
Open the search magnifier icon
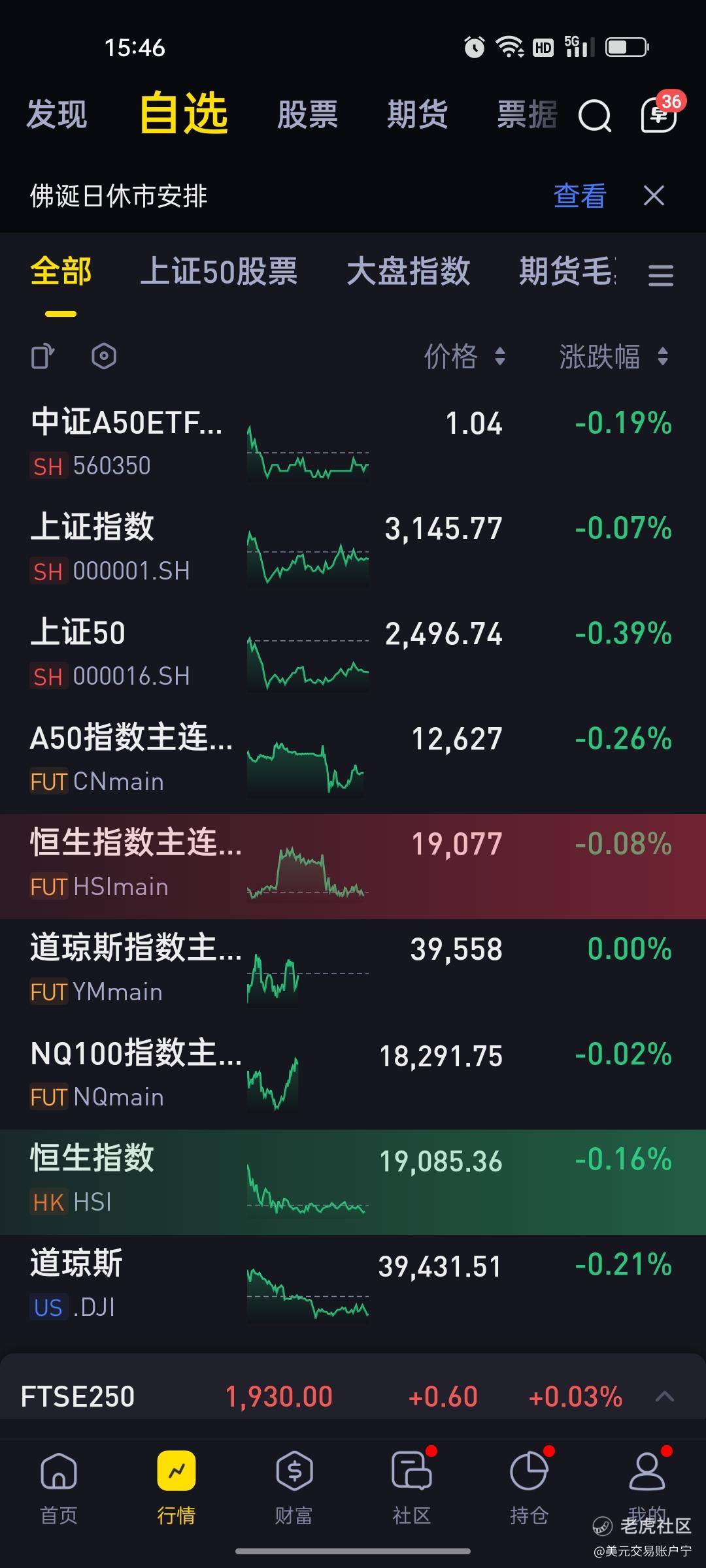594,116
